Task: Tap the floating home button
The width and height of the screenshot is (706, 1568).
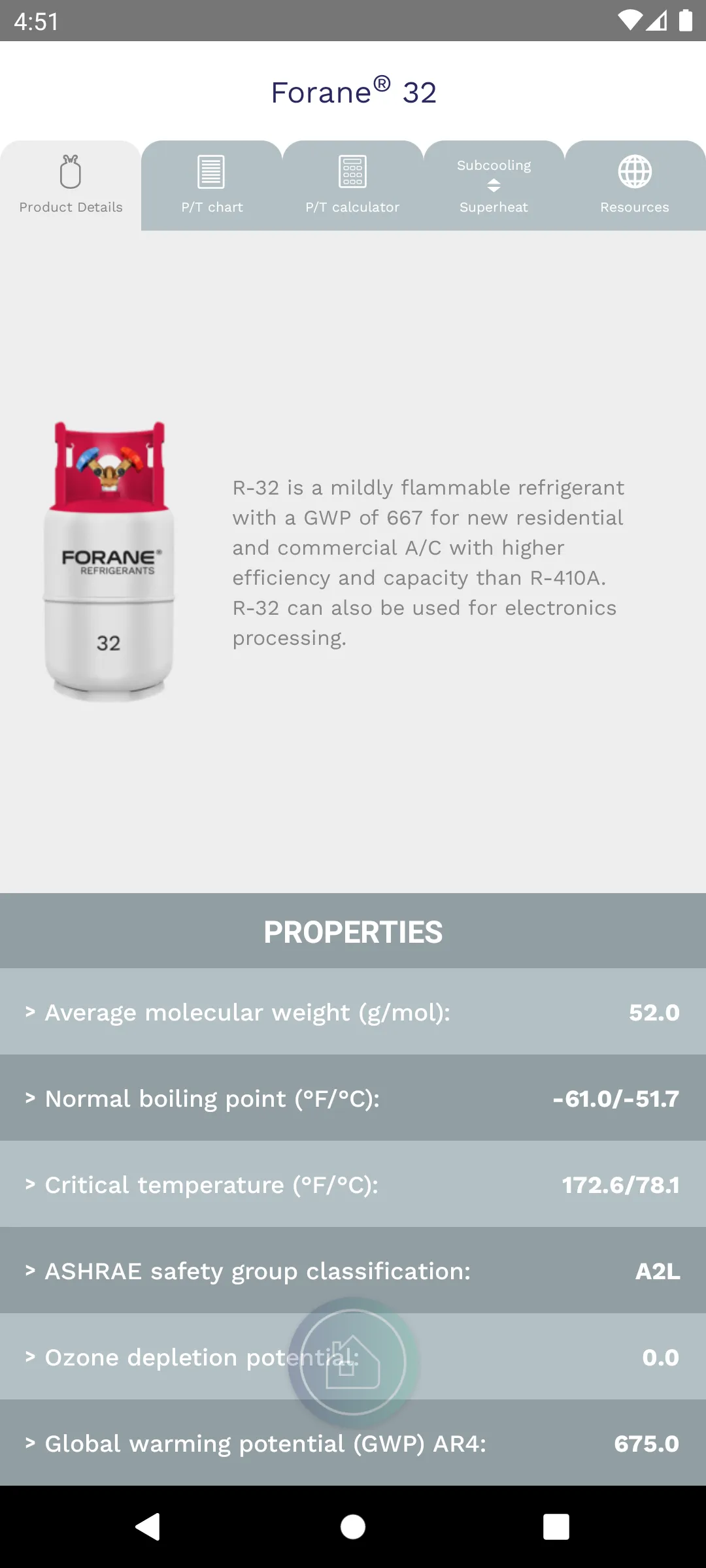Action: [353, 1362]
